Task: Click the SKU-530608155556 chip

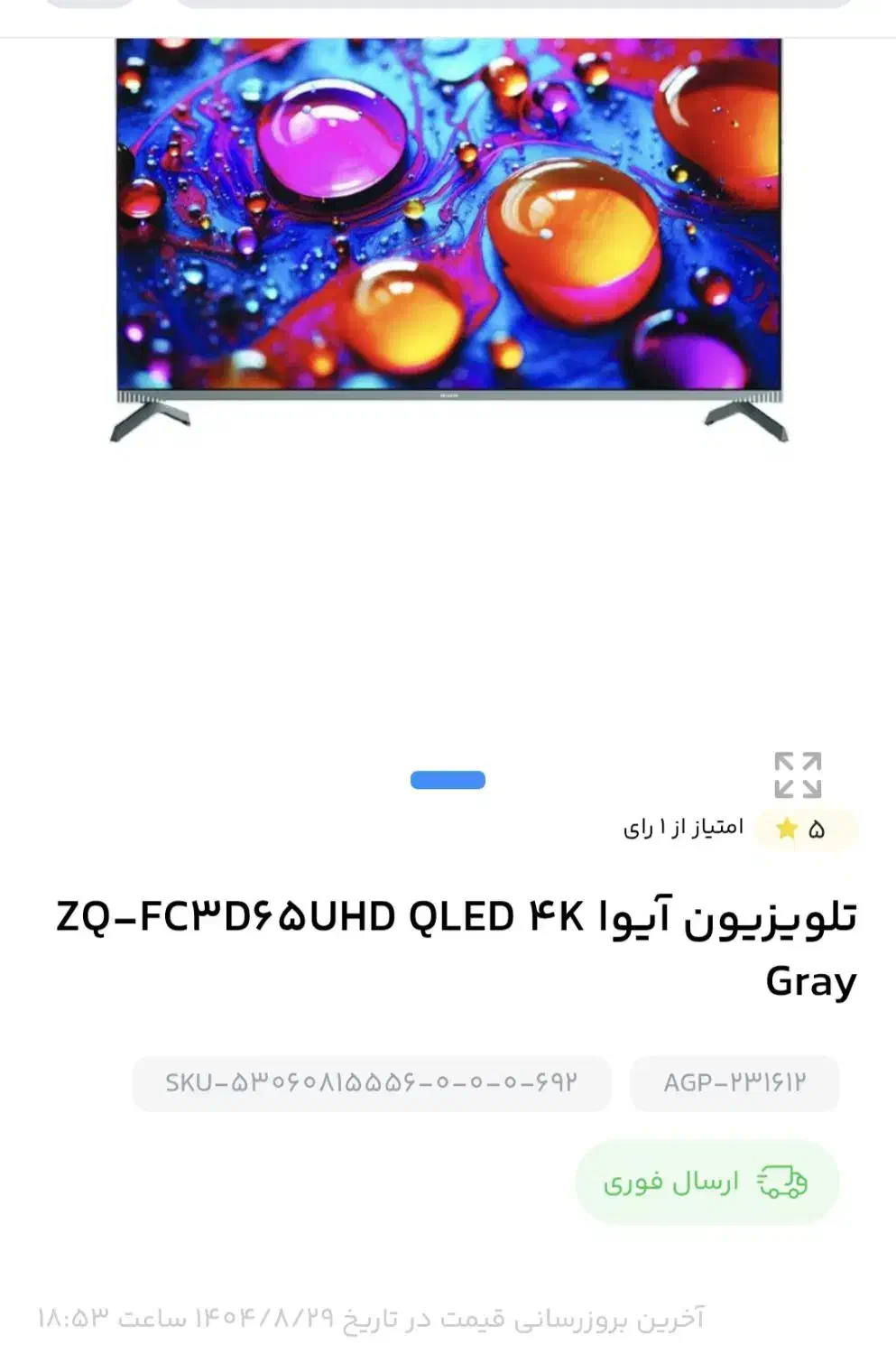Action: pyautogui.click(x=372, y=1082)
